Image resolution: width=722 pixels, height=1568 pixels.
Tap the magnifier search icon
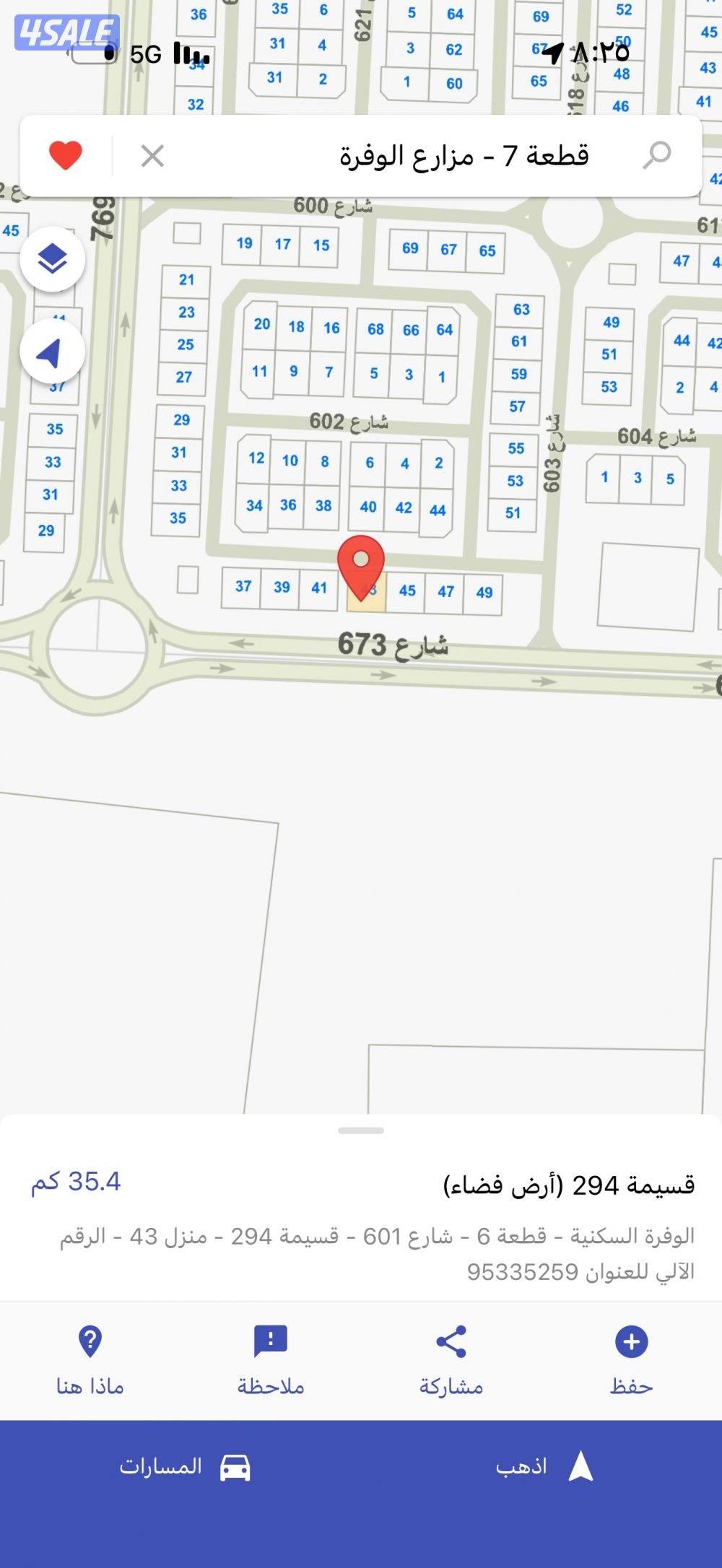[656, 155]
